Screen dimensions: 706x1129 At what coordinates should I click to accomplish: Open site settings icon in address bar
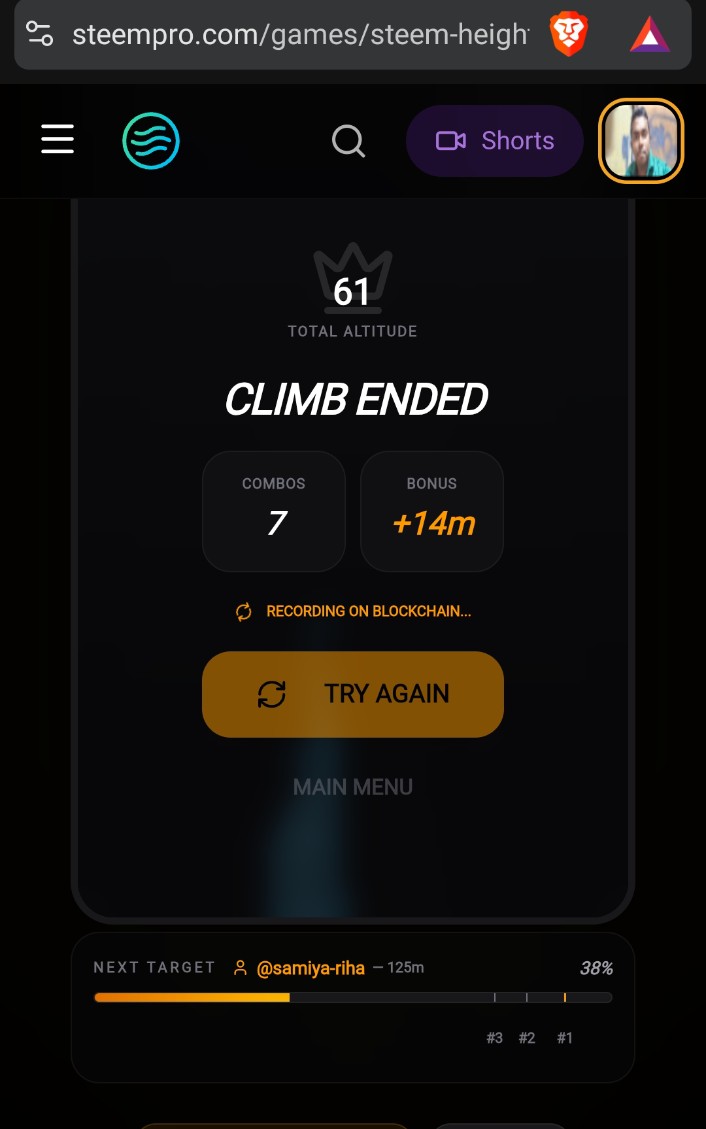[x=40, y=34]
